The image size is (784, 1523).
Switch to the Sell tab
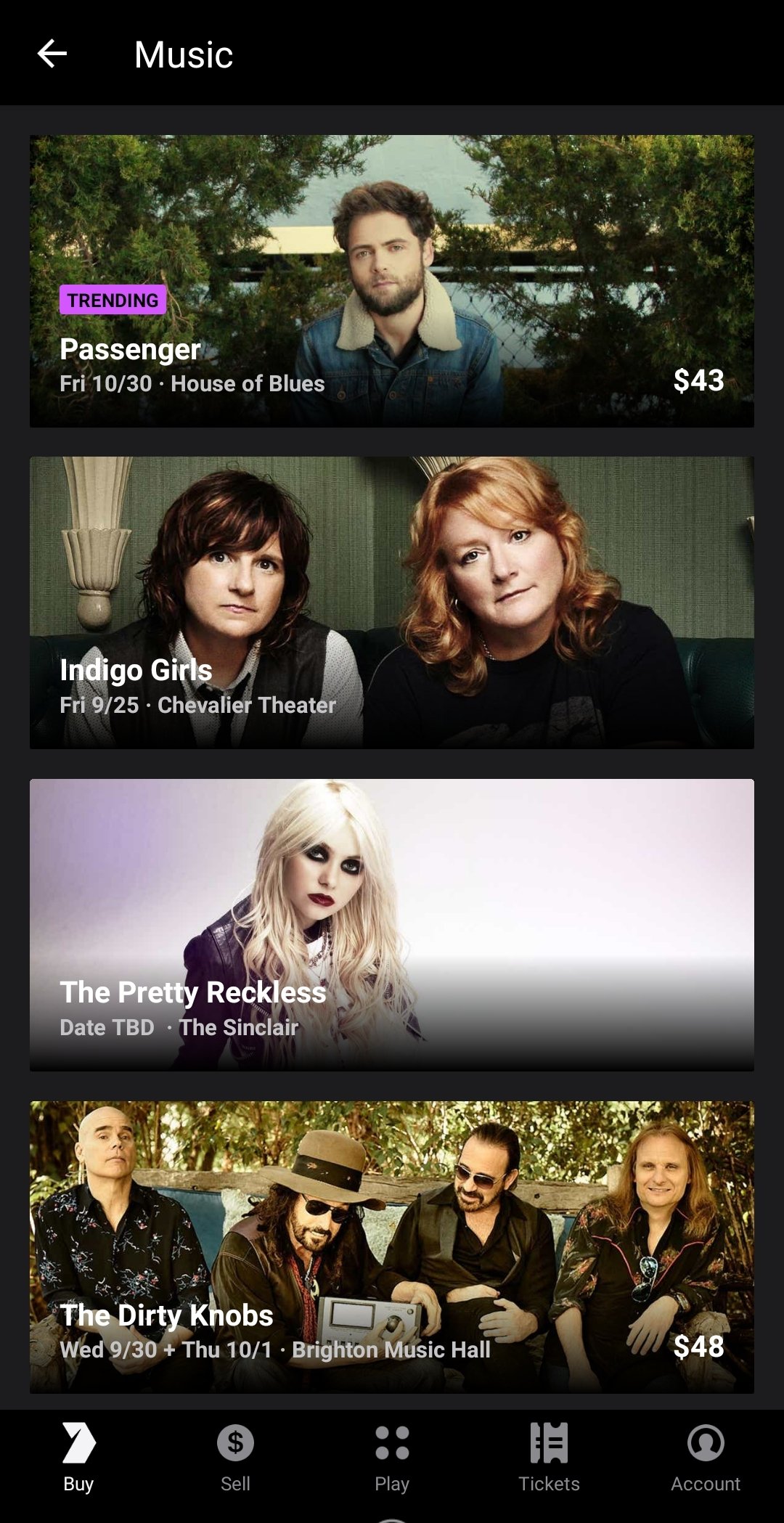(x=235, y=1458)
